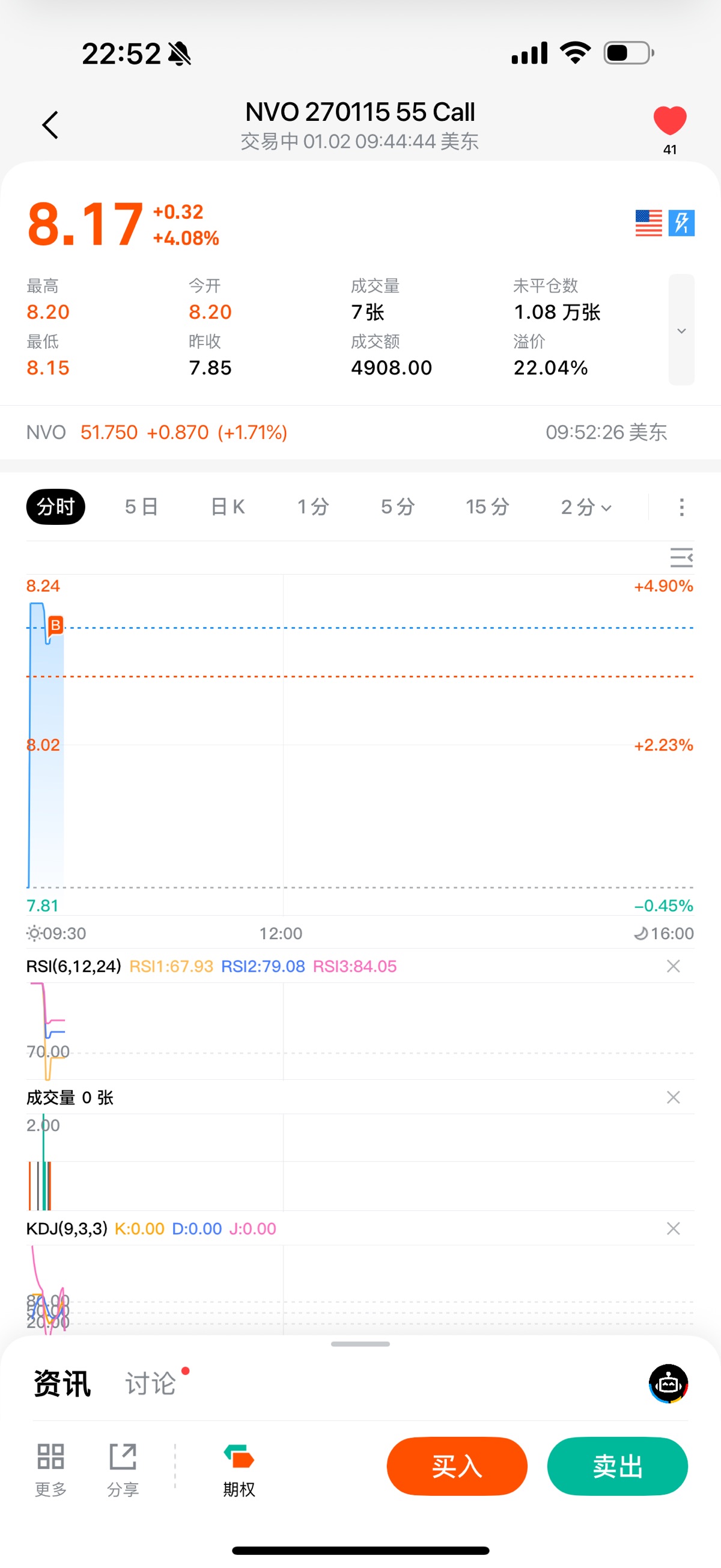Expand the quote details chevron

(x=681, y=330)
